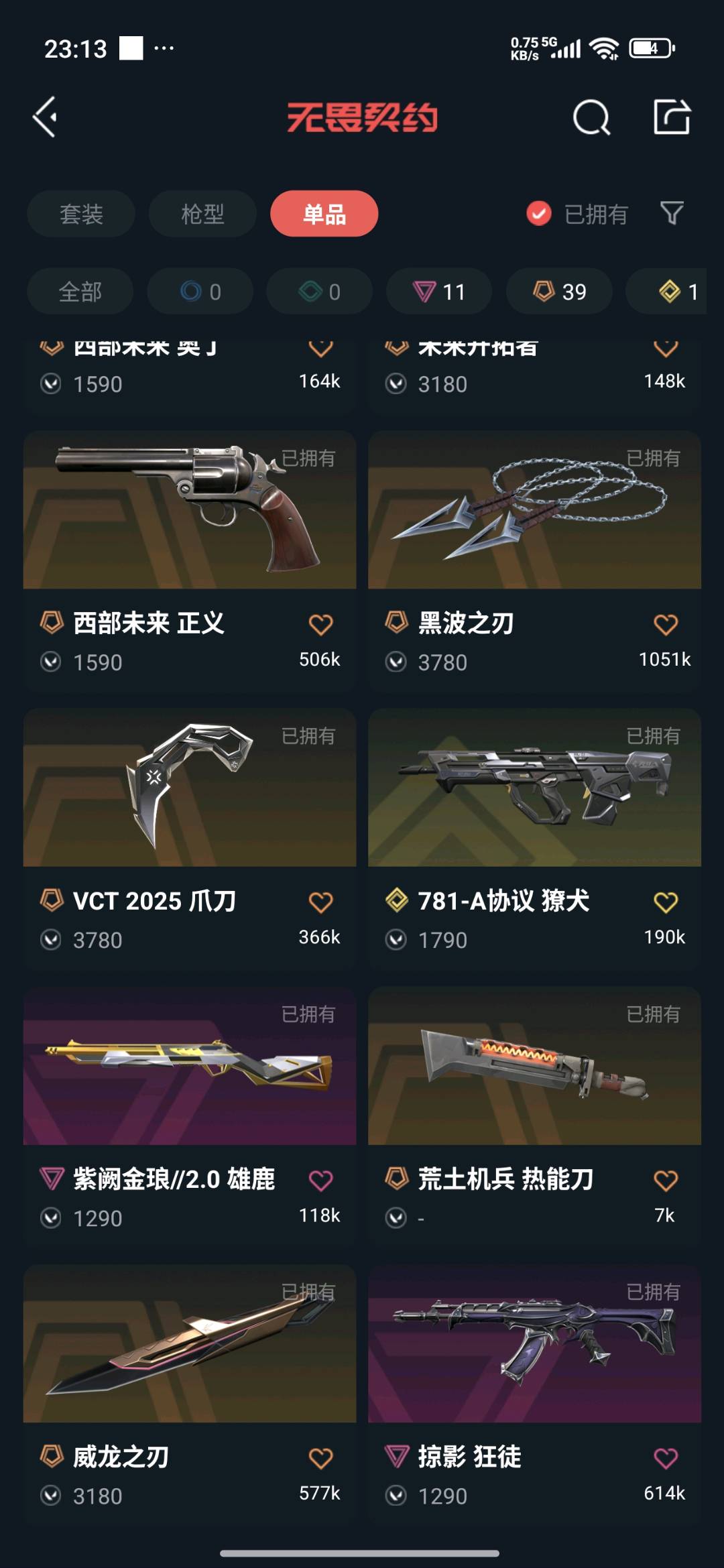Switch to the 枪型 tab

(x=202, y=214)
